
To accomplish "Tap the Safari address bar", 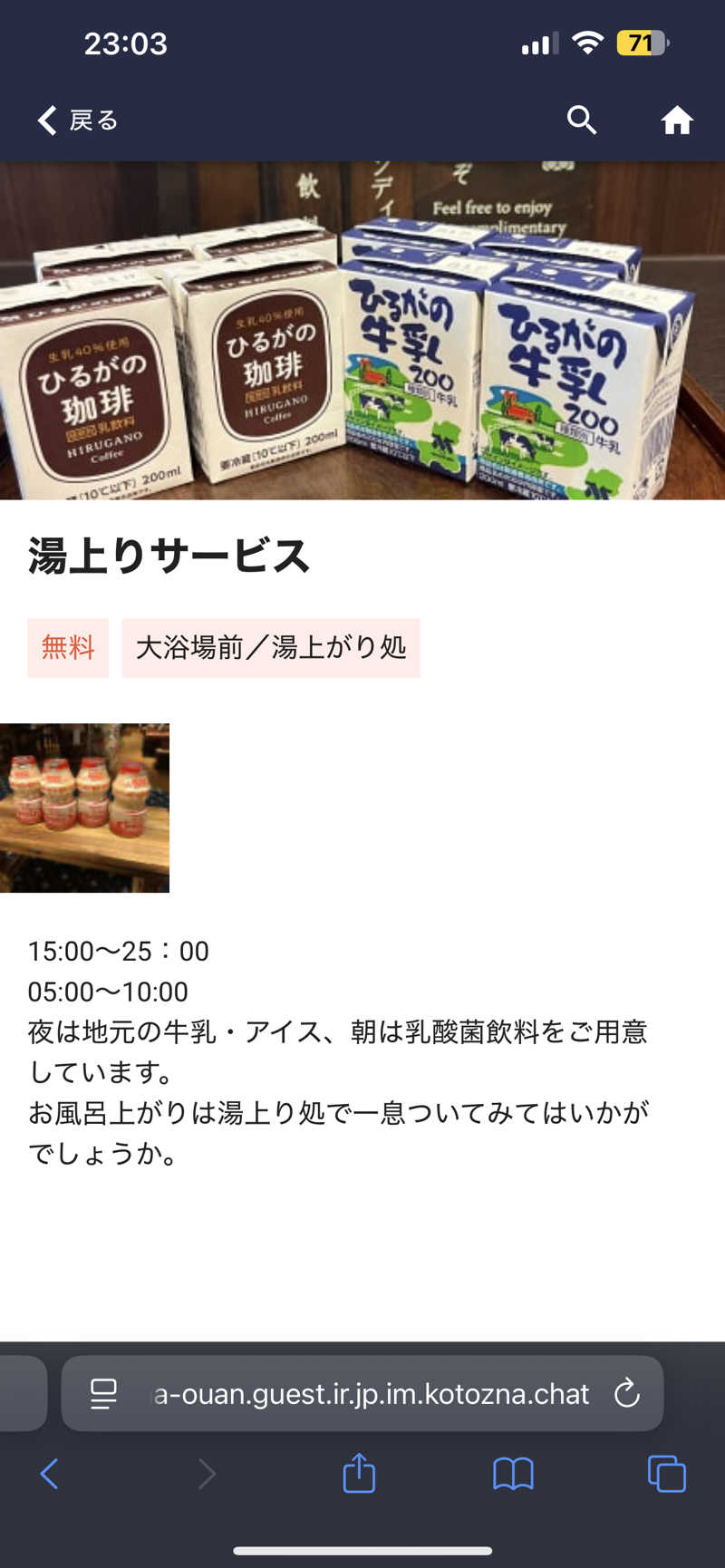I will pyautogui.click(x=370, y=1393).
